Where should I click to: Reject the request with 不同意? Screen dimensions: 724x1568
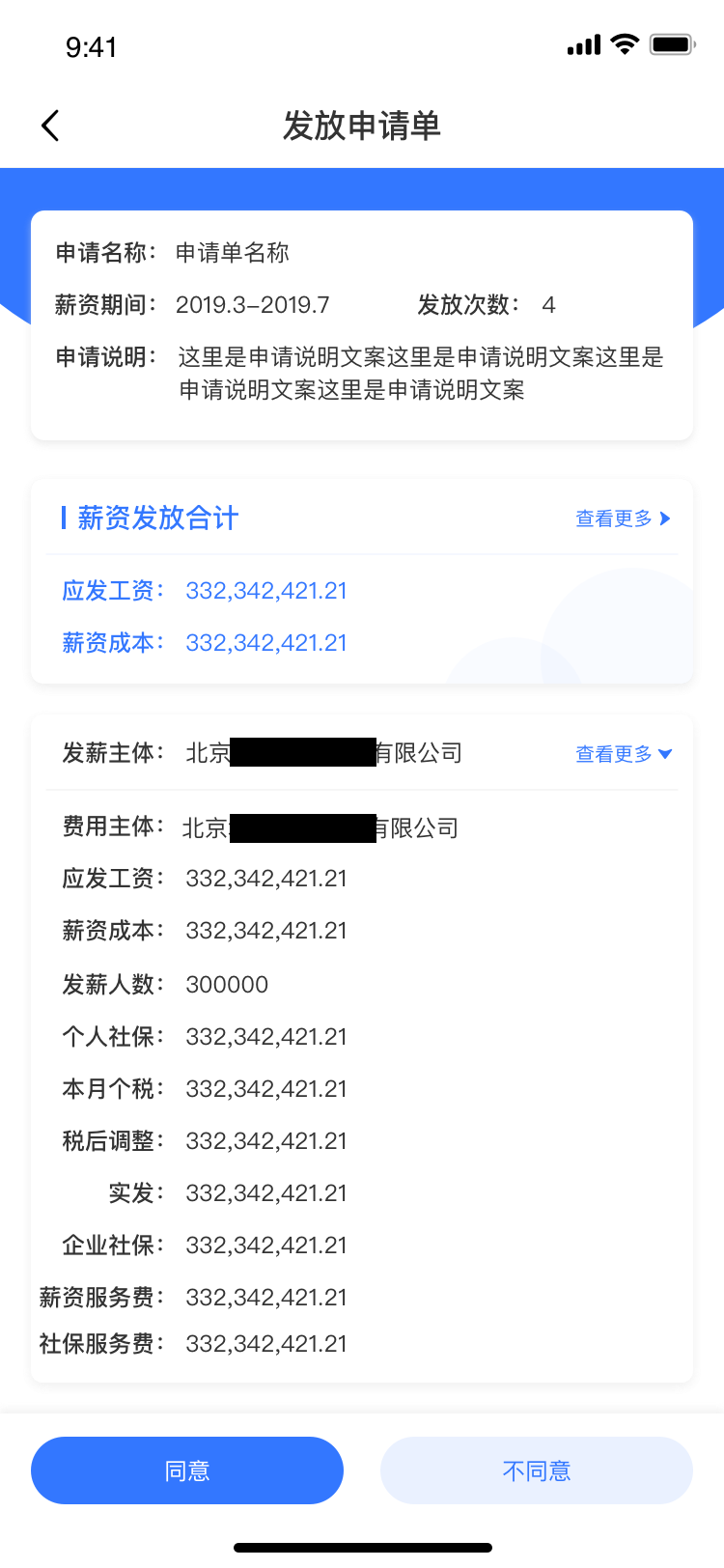coord(537,1470)
